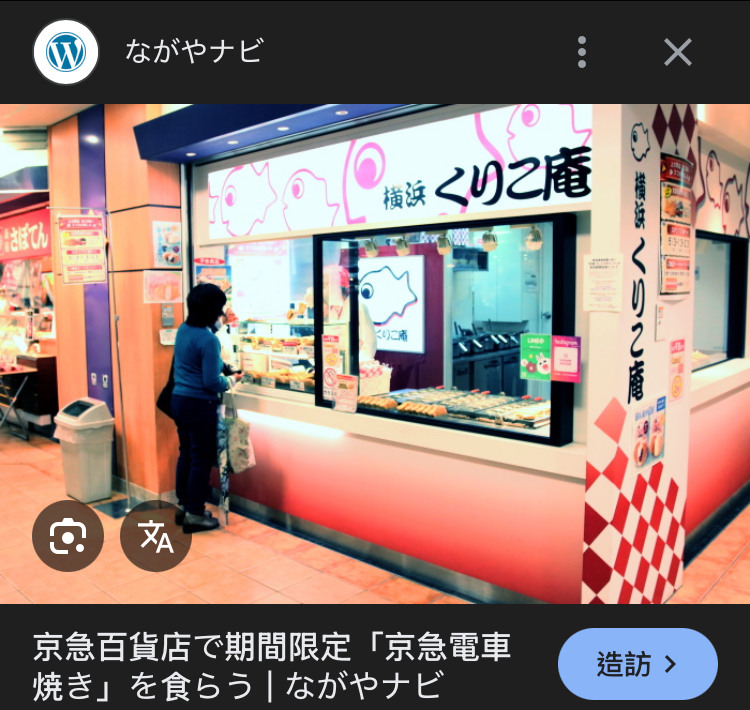
Task: Open the ながやナビ source site
Action: [193, 52]
